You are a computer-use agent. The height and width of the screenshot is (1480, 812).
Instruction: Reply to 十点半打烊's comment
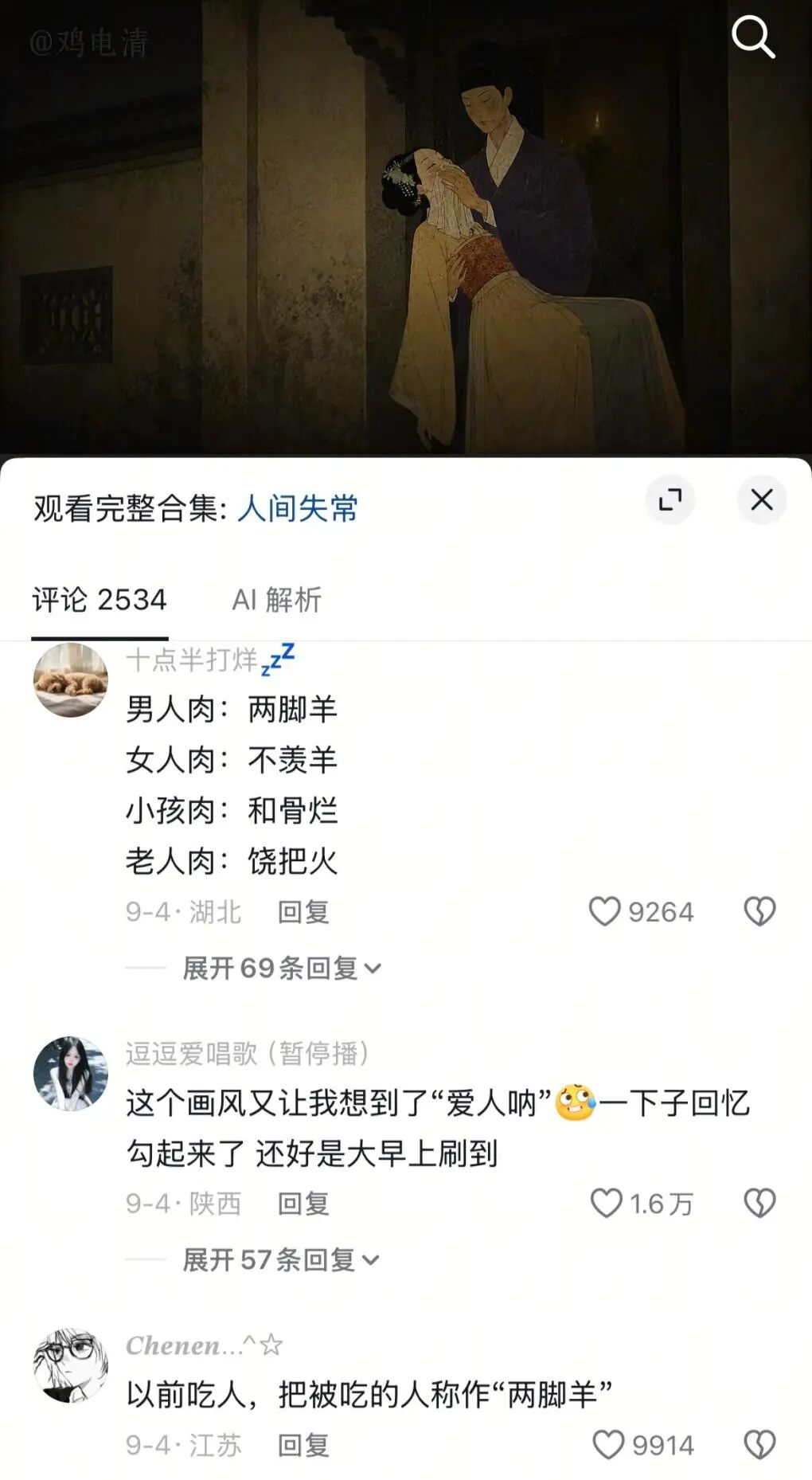pos(303,911)
